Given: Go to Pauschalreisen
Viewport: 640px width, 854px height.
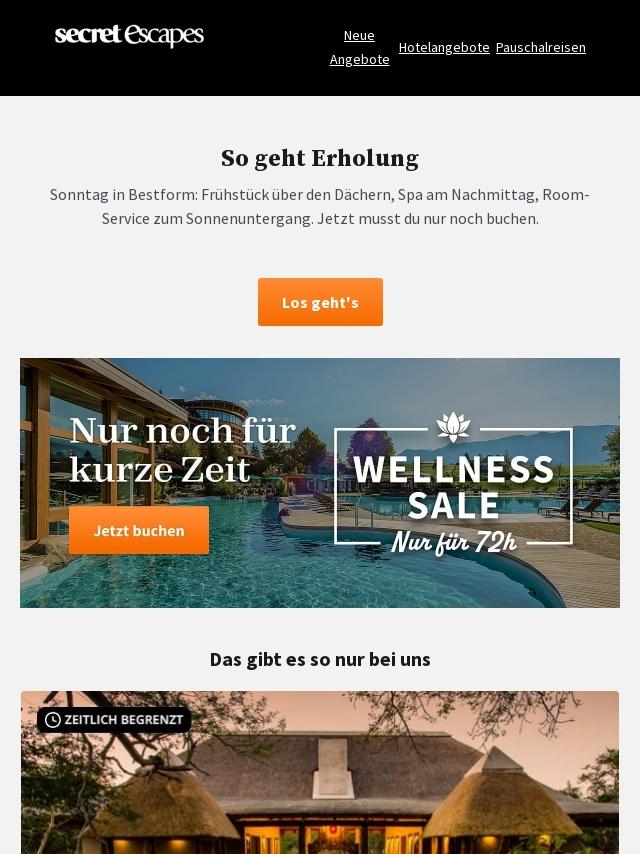Looking at the screenshot, I should tap(540, 47).
